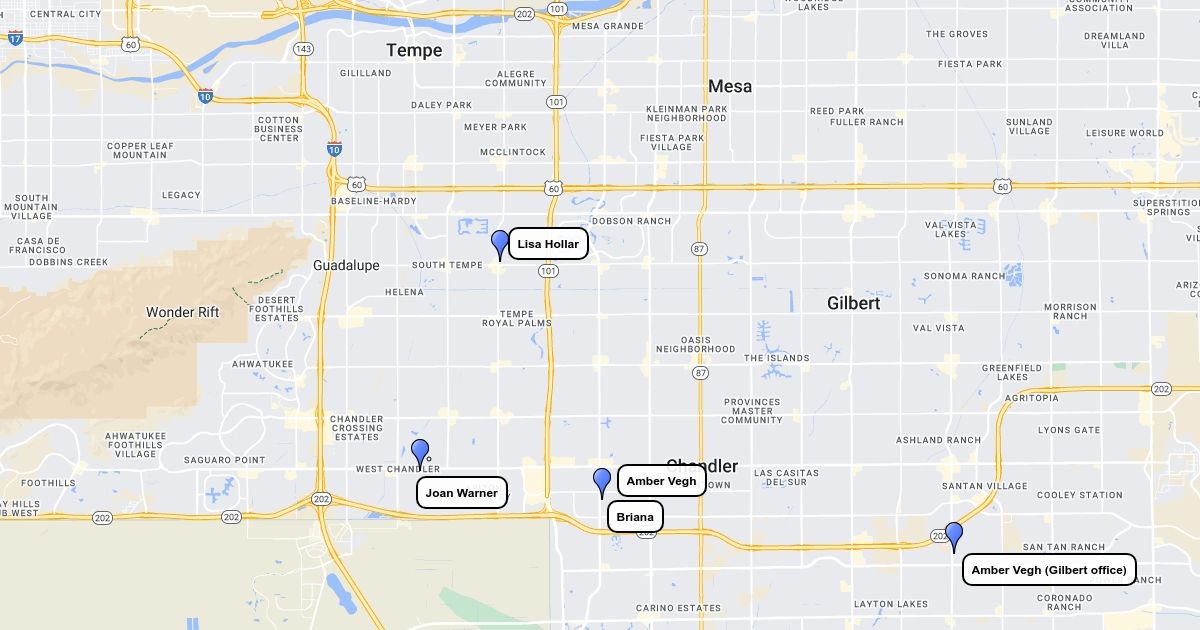
Task: Select the Amber Vegh label near Chandler
Action: pos(661,481)
